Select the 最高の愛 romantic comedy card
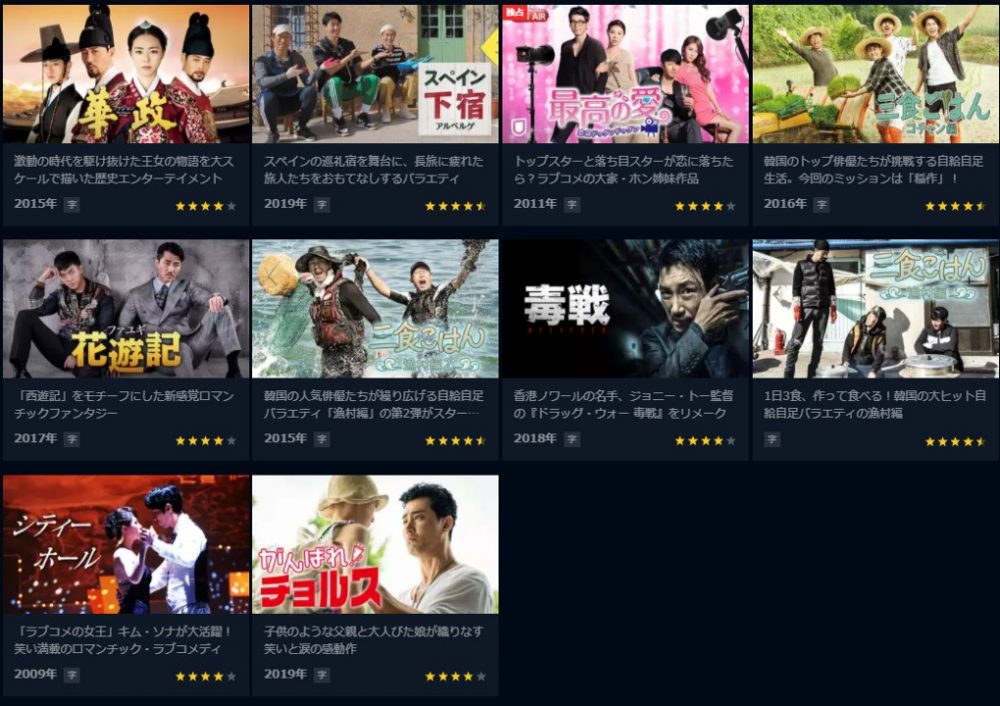Screen dimensions: 1000x706 click(625, 75)
